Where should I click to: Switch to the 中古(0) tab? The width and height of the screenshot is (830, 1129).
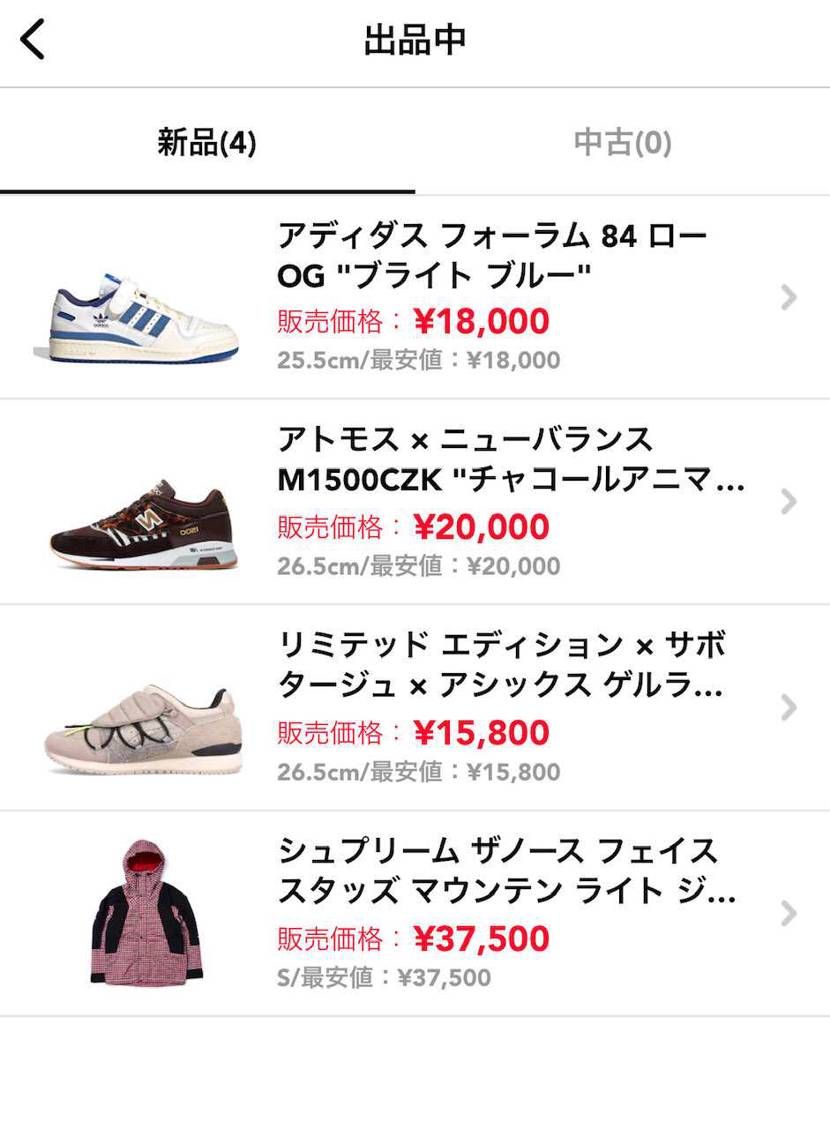623,142
